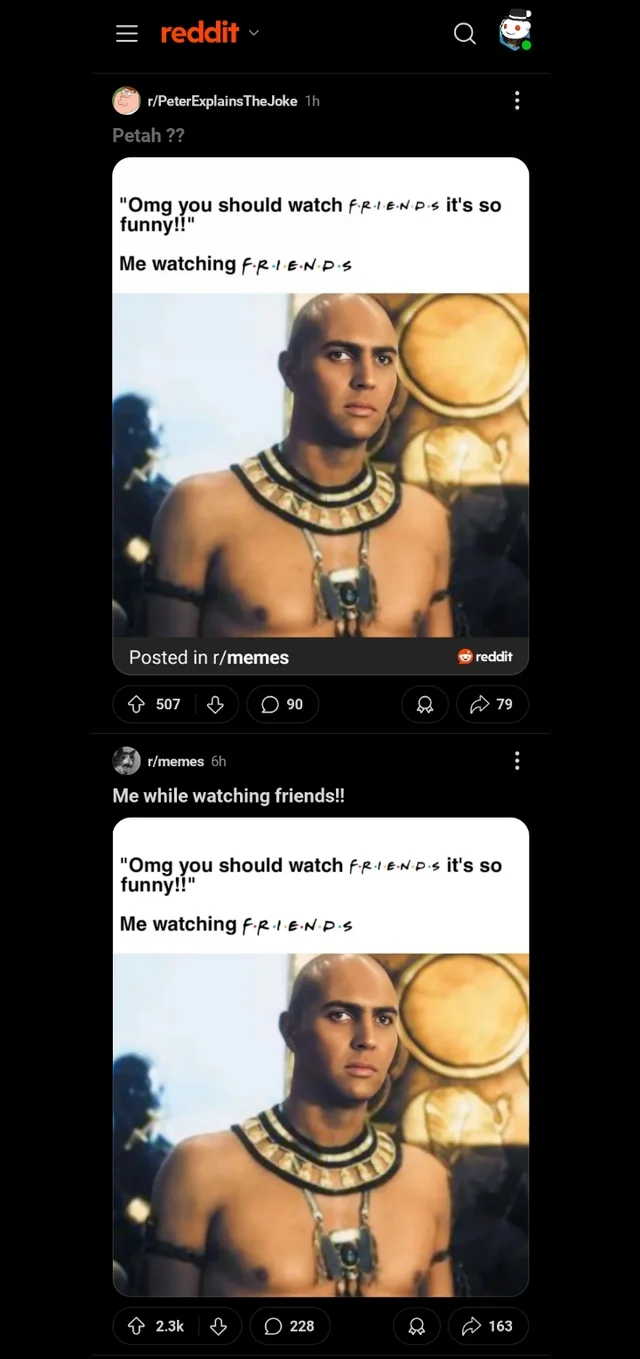
Task: Share the r/memes post with 163 shares
Action: click(x=488, y=1326)
